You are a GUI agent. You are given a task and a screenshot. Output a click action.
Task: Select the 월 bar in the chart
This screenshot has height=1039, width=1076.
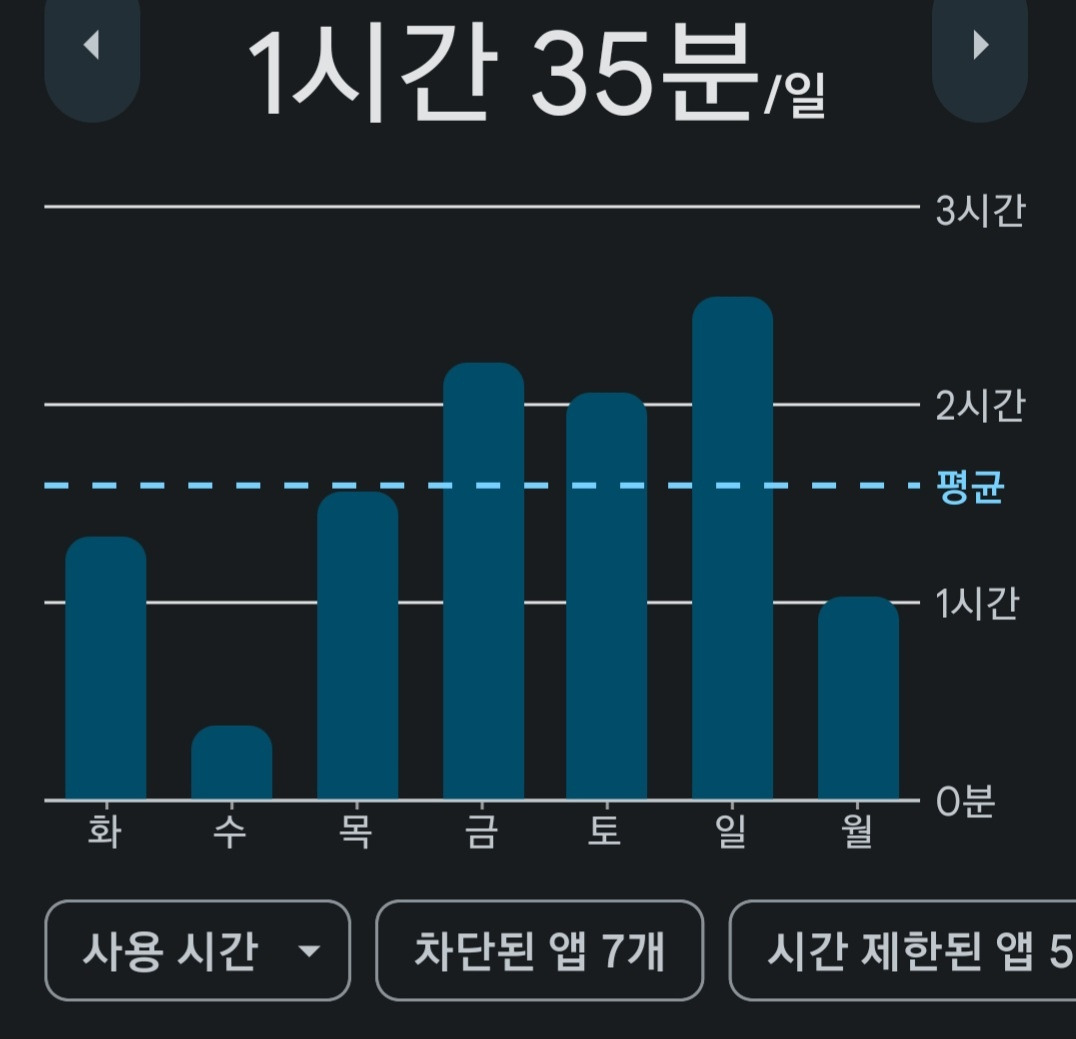tap(858, 698)
